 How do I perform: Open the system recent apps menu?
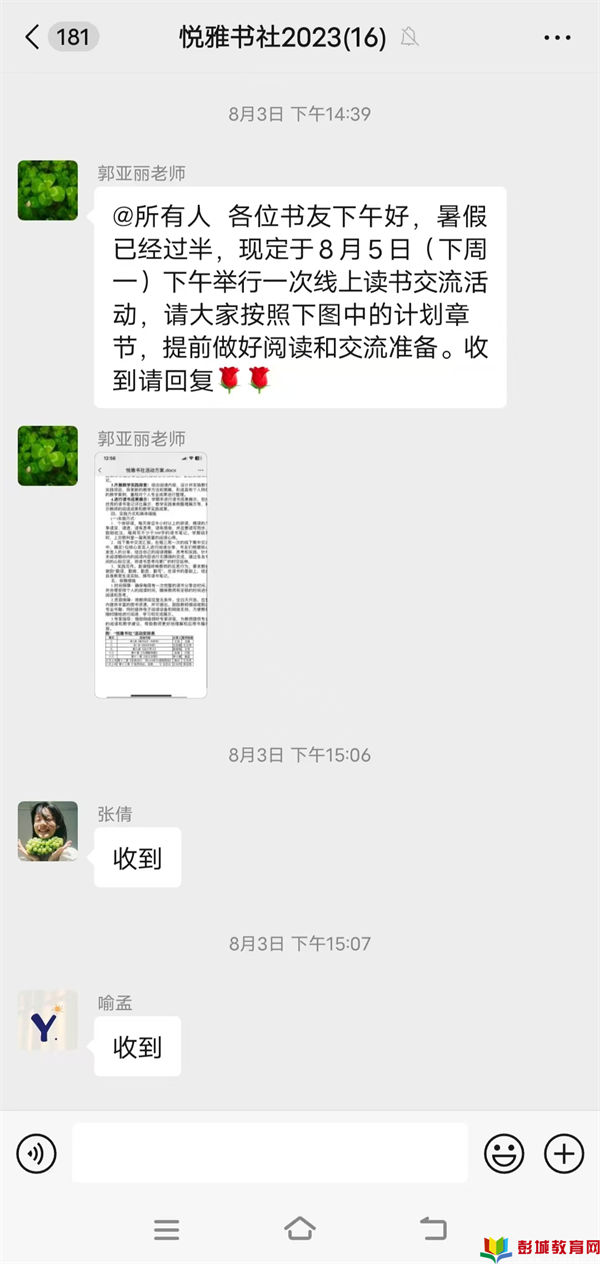click(x=167, y=1229)
